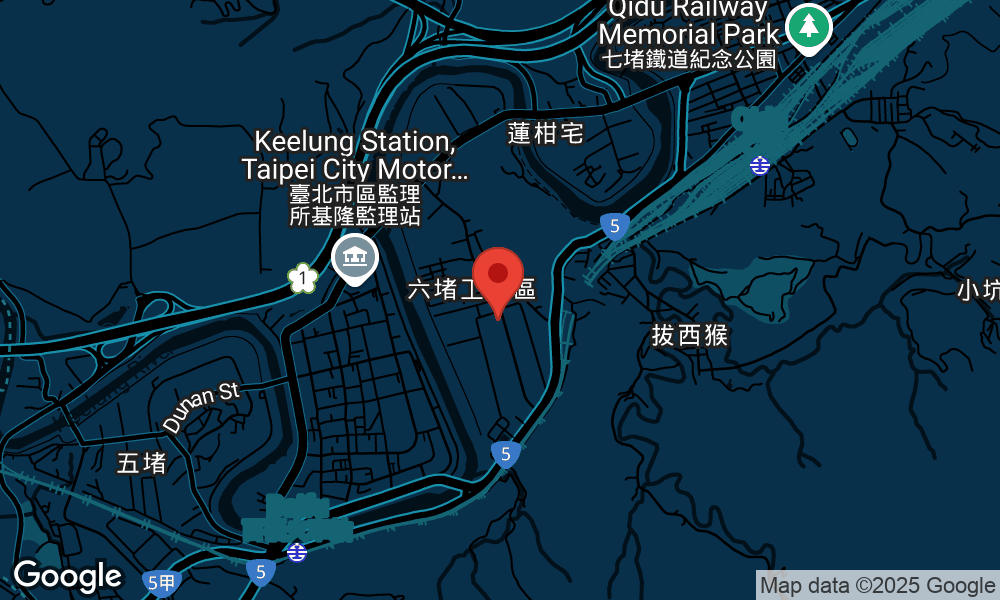Image resolution: width=1000 pixels, height=600 pixels.
Task: Select the Keelung Station motor vehicles office marker
Action: pyautogui.click(x=354, y=258)
